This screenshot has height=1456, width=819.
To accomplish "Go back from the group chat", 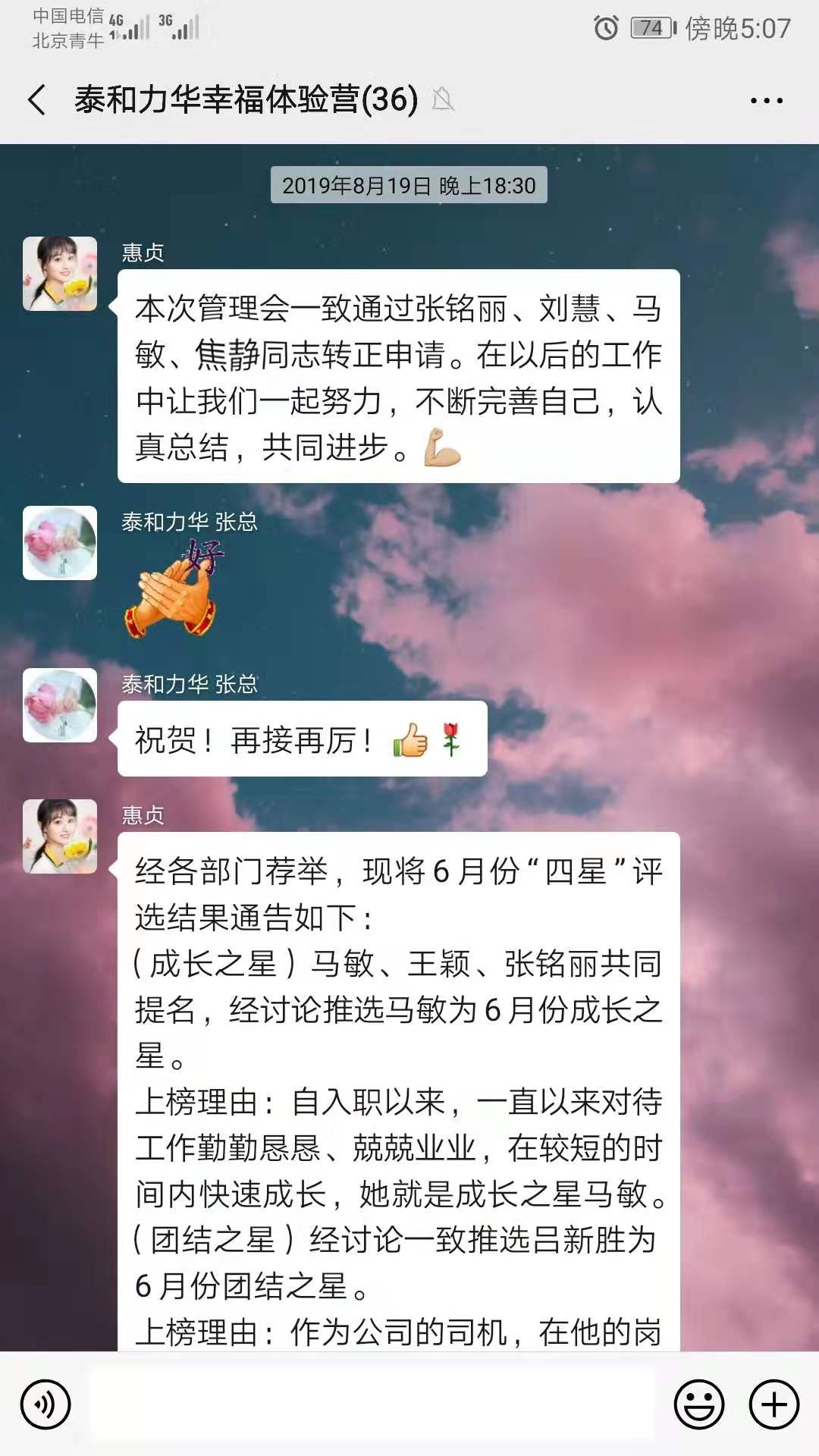I will click(36, 100).
